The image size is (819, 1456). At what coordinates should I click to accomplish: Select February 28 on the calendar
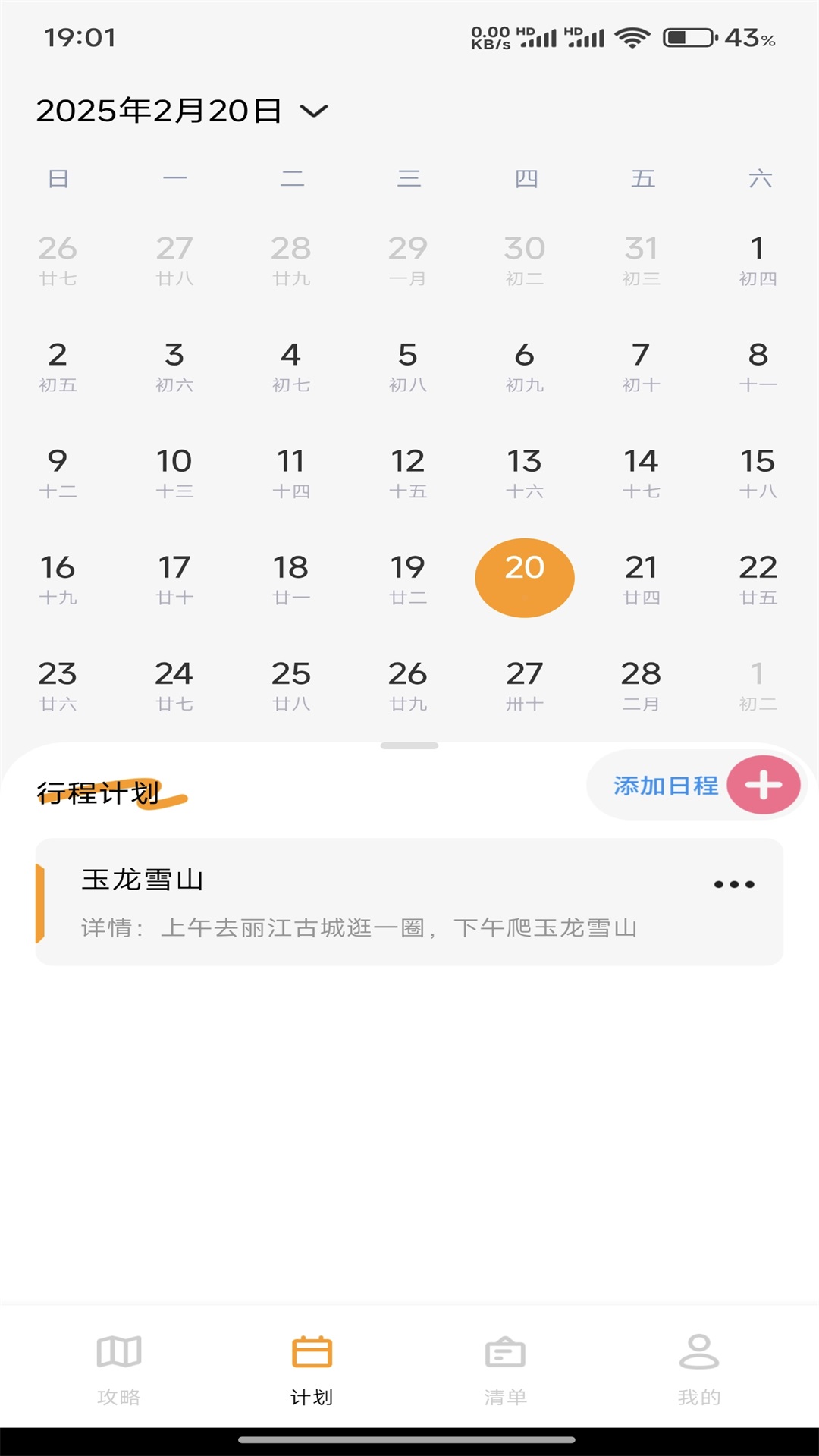click(641, 683)
